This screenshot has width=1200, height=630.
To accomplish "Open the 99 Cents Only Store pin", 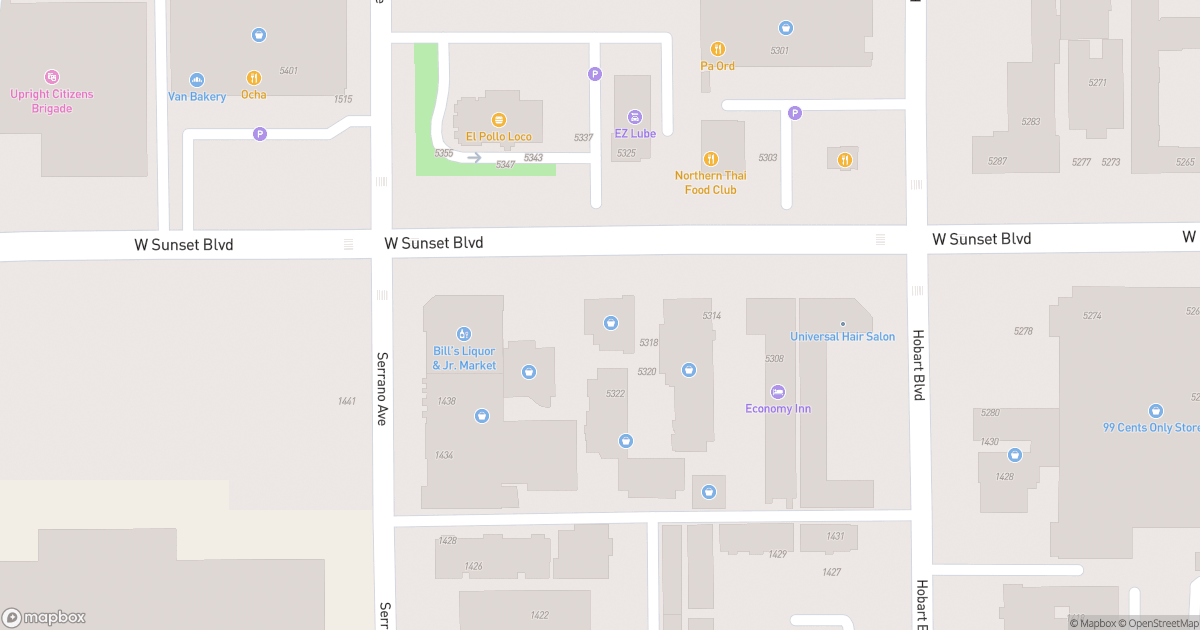I will pos(1156,411).
